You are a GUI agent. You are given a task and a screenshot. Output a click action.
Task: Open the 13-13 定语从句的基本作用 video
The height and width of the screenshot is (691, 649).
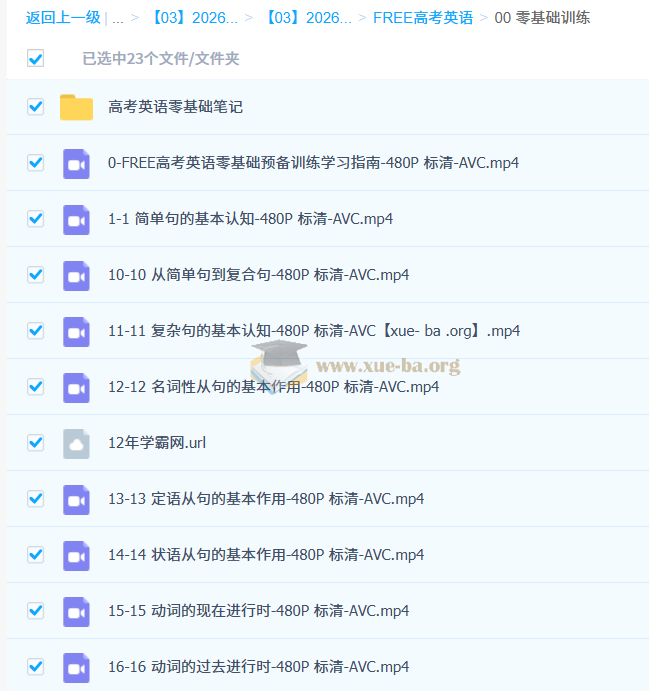pyautogui.click(x=265, y=499)
